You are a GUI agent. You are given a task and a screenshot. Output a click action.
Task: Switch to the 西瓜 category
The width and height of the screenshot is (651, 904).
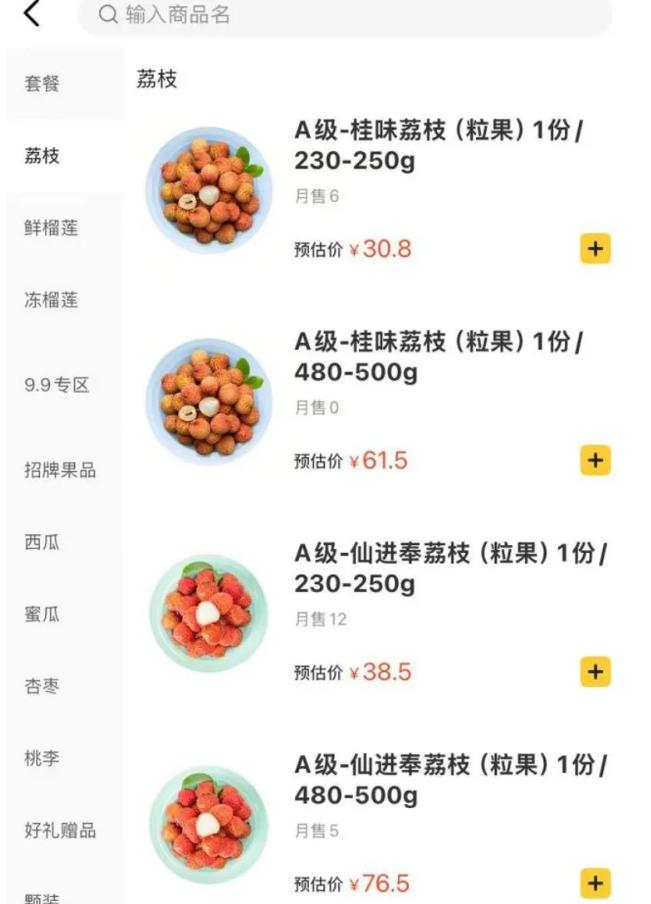(42, 543)
